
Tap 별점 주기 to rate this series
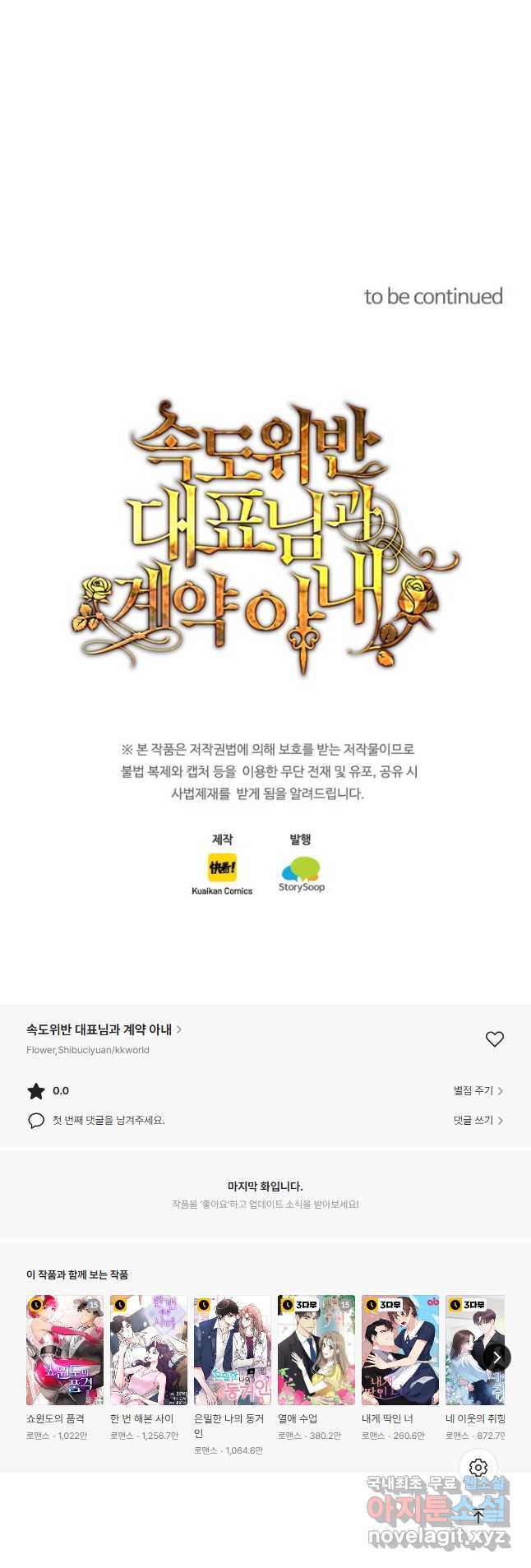[x=478, y=1090]
